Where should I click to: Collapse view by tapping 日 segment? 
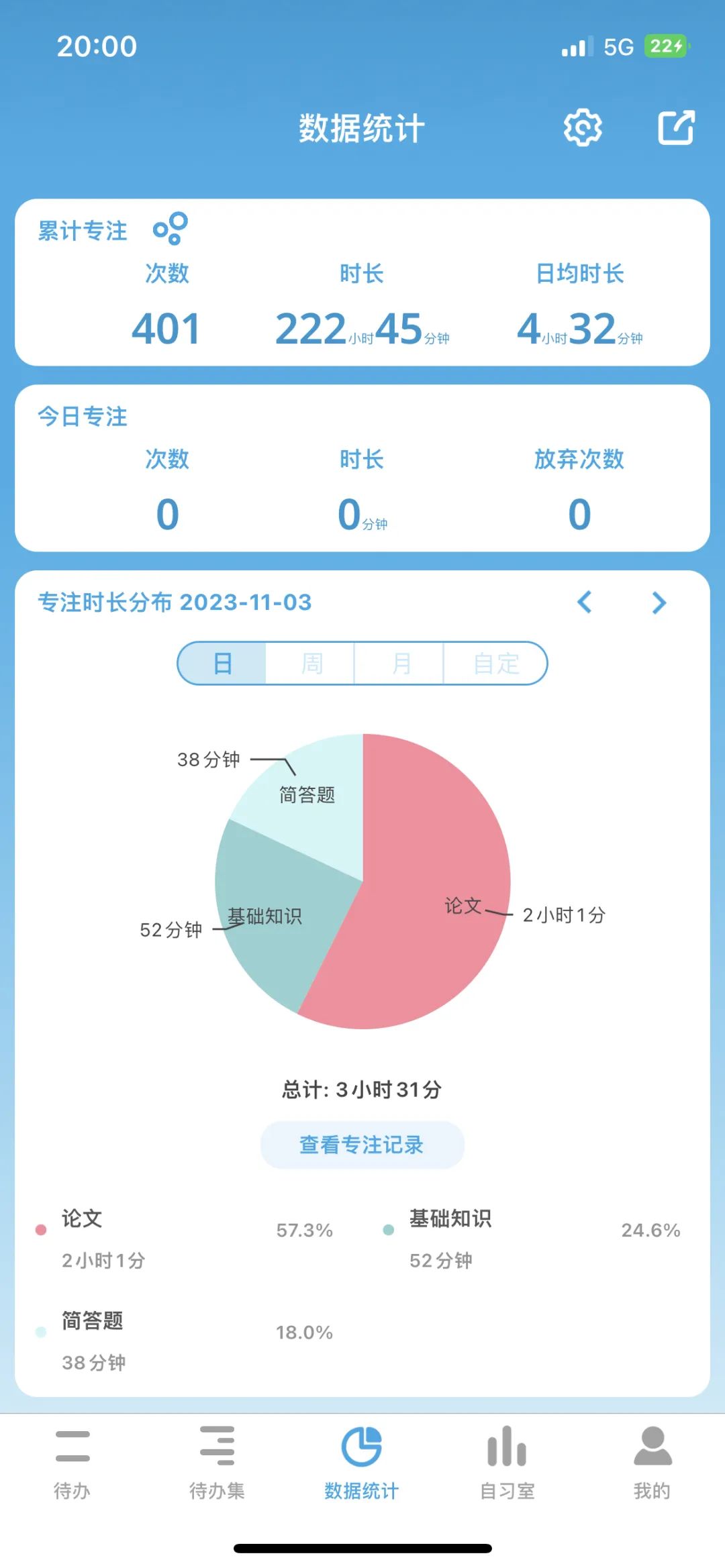222,664
